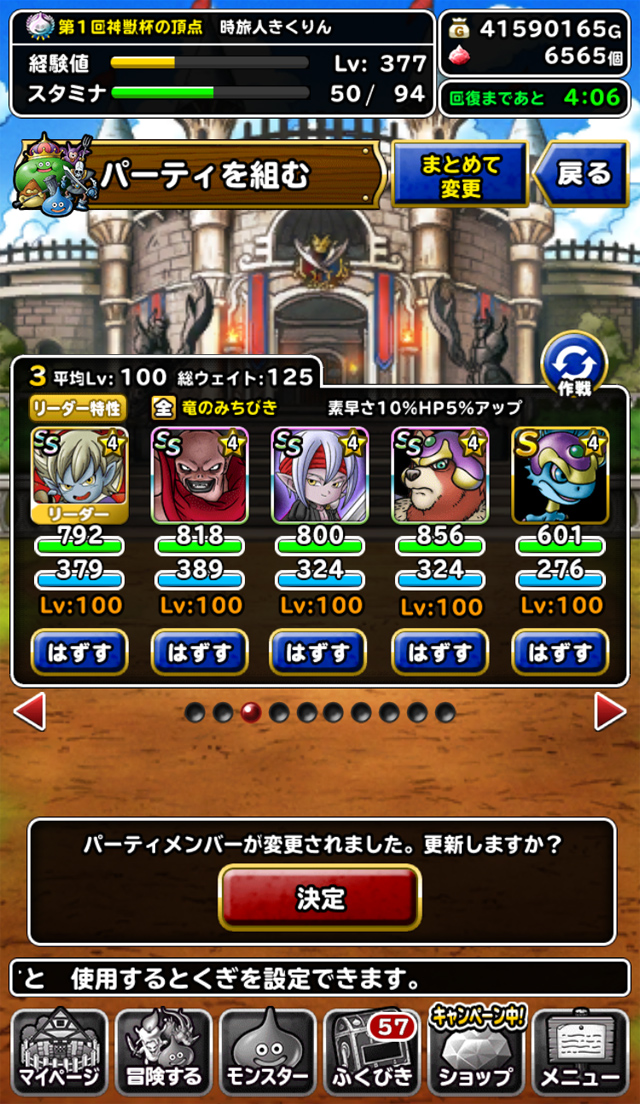Open ふくびき with 57 badge
This screenshot has width=640, height=1105.
[x=372, y=1051]
